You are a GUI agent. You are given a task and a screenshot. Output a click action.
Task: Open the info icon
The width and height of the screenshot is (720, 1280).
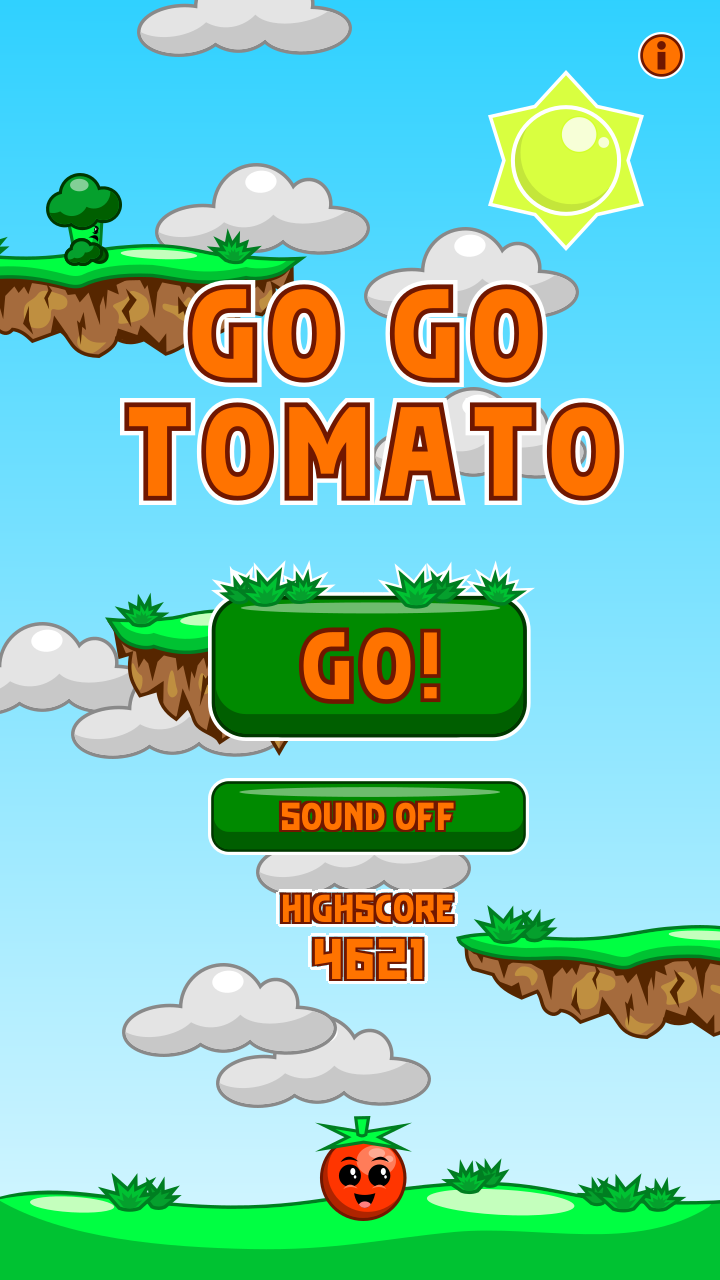(661, 55)
